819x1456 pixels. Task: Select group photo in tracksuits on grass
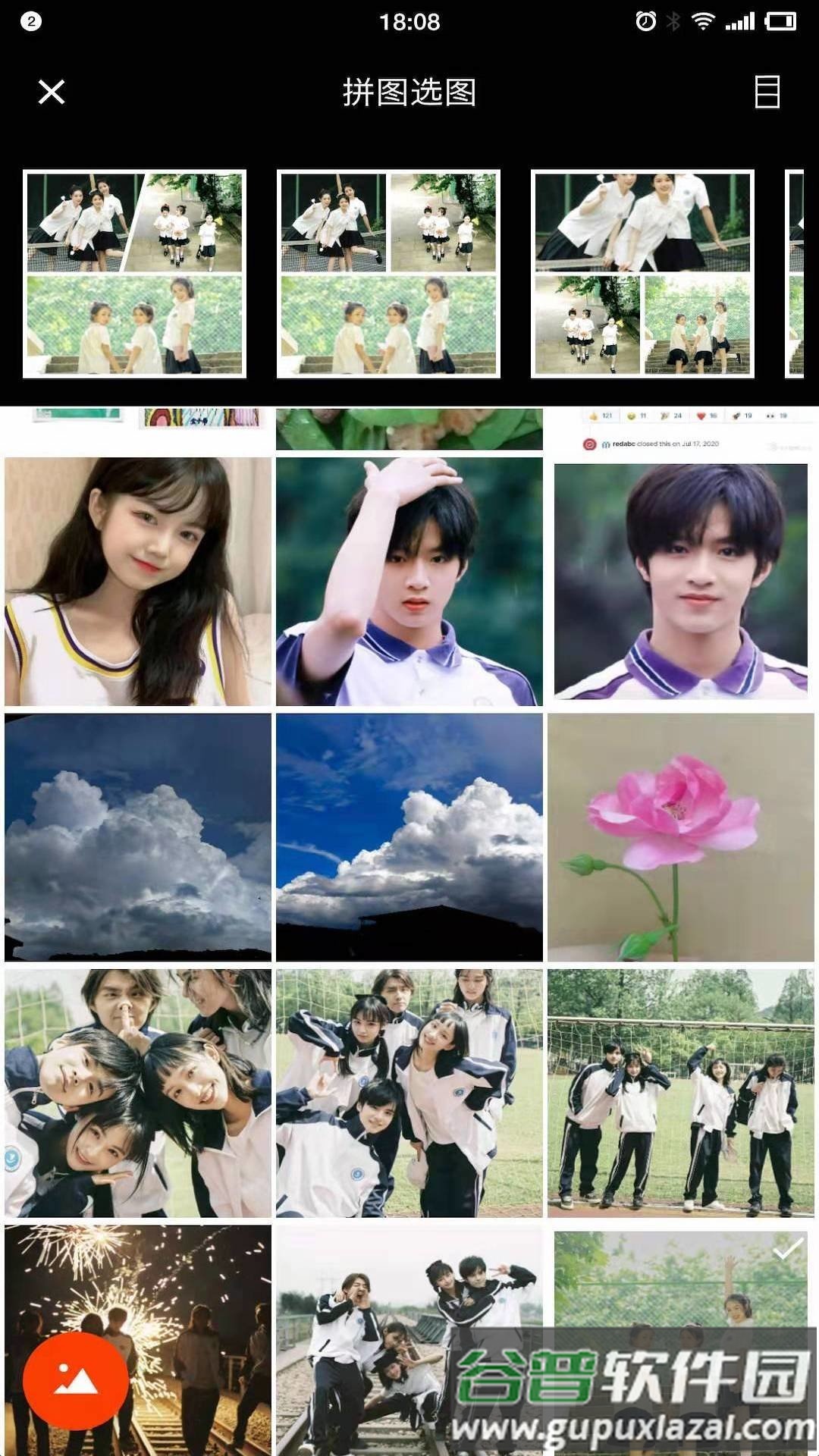pos(409,1093)
